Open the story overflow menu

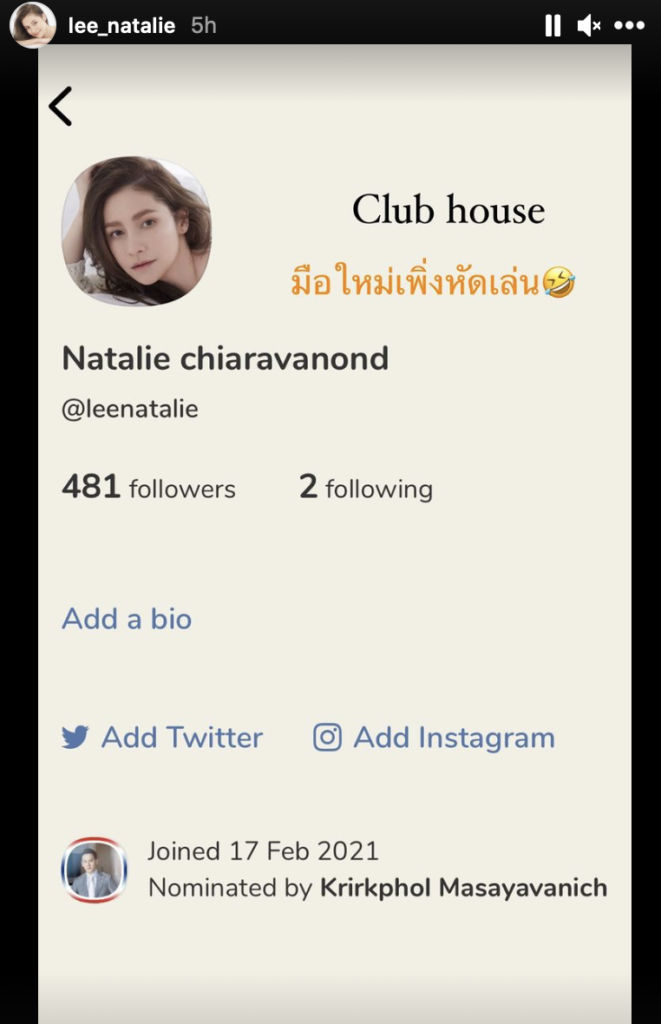(x=629, y=26)
